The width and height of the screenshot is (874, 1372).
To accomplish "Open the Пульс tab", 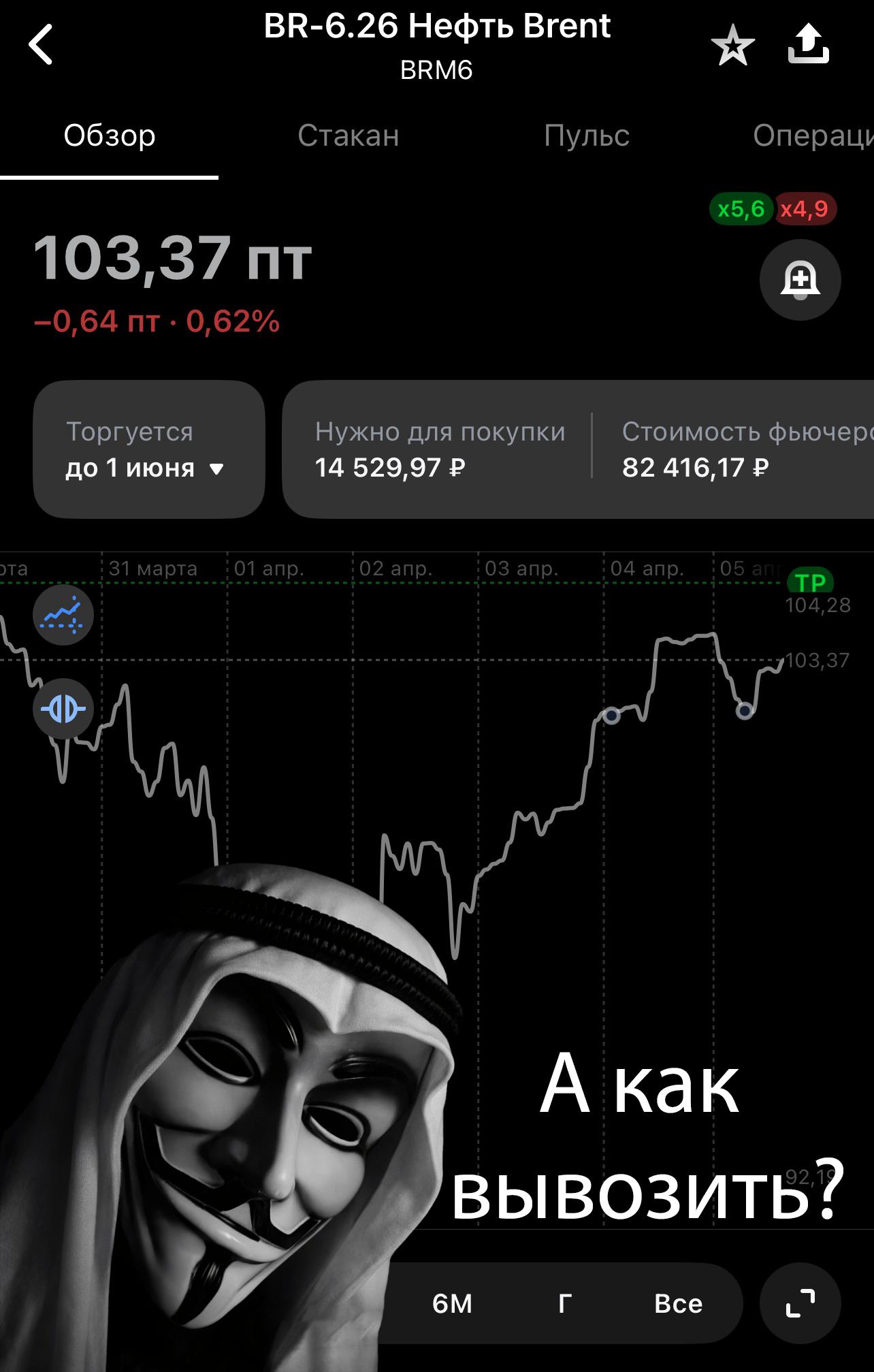I will point(586,135).
